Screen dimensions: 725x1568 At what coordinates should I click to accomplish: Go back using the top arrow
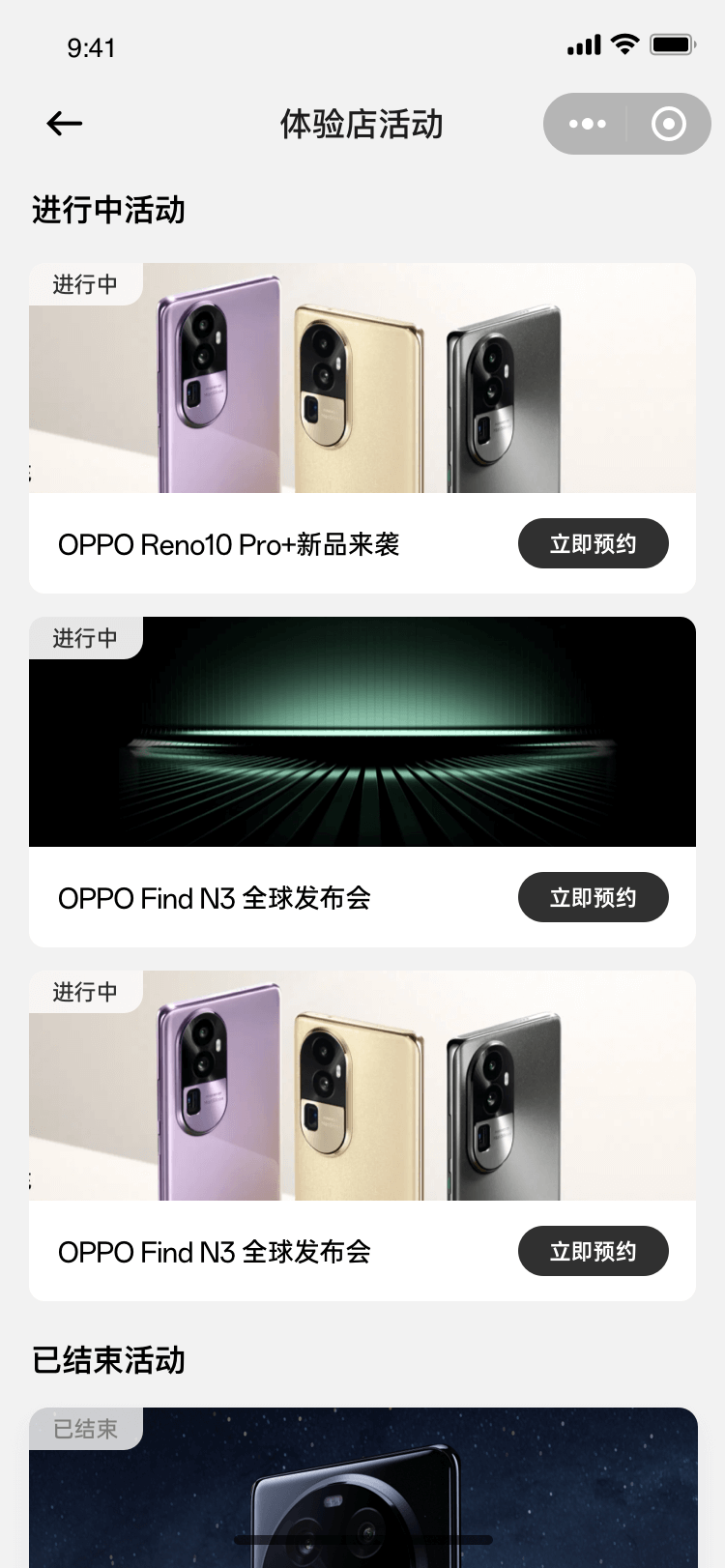65,124
